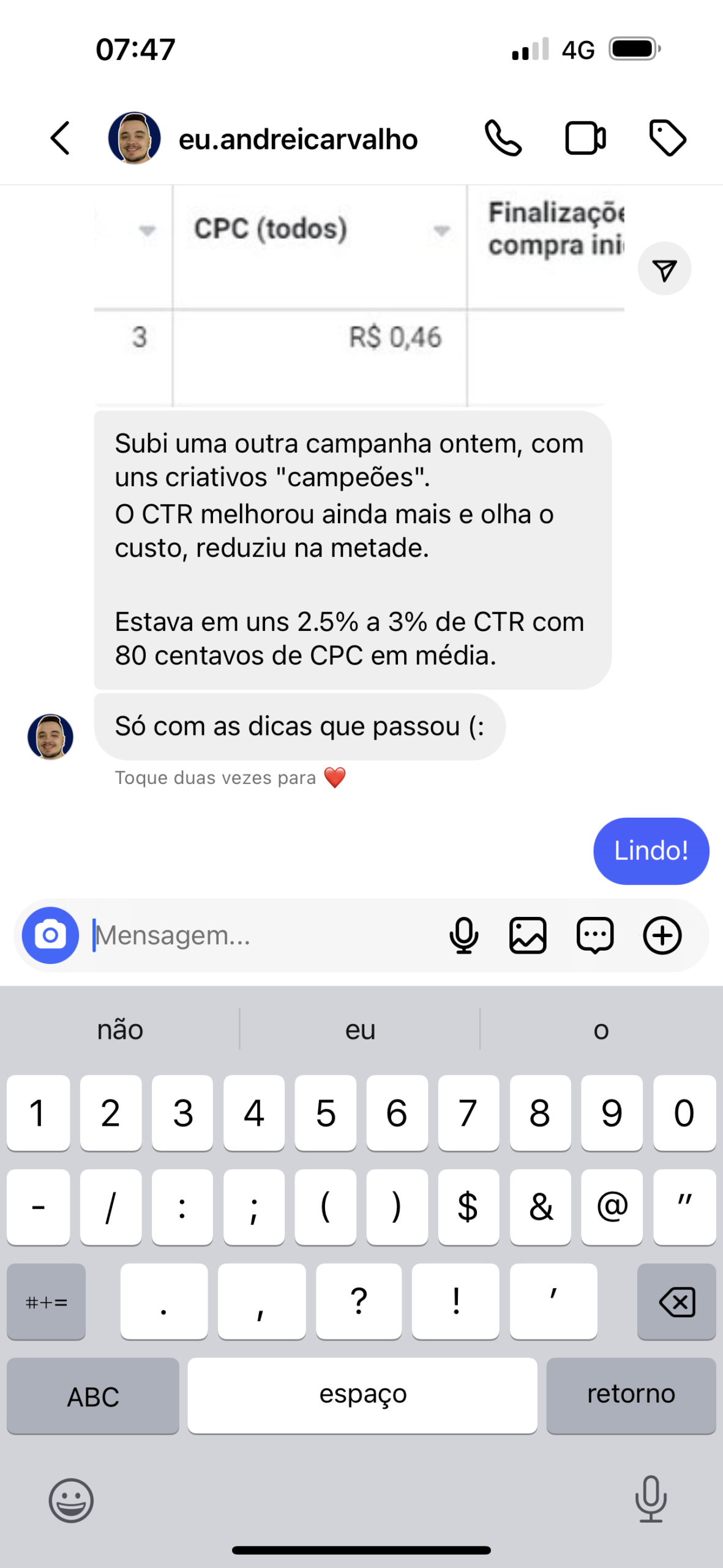723x1568 pixels.
Task: Start keyboard dictation microphone
Action: 650,1499
